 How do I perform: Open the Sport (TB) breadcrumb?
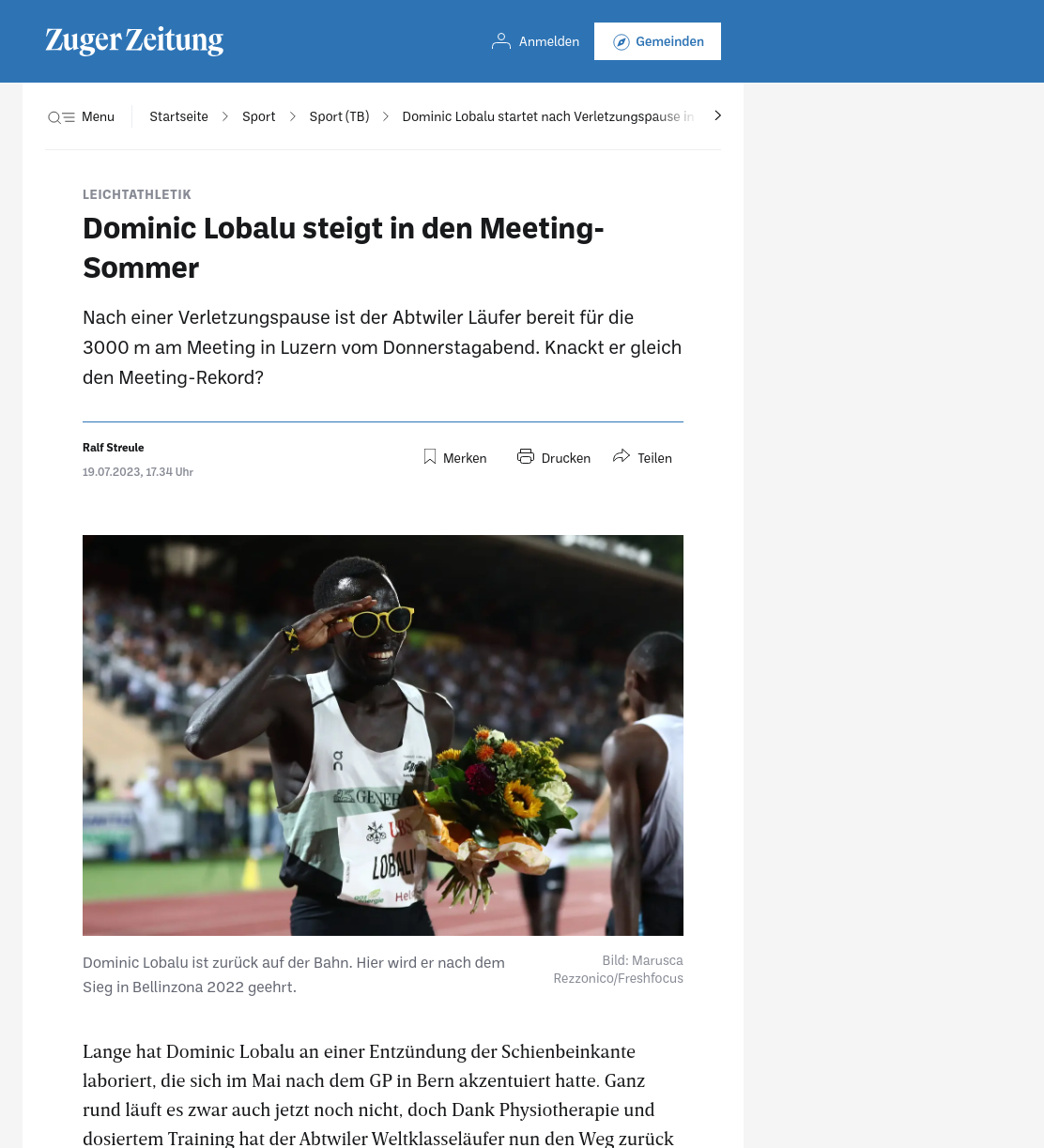[x=339, y=116]
